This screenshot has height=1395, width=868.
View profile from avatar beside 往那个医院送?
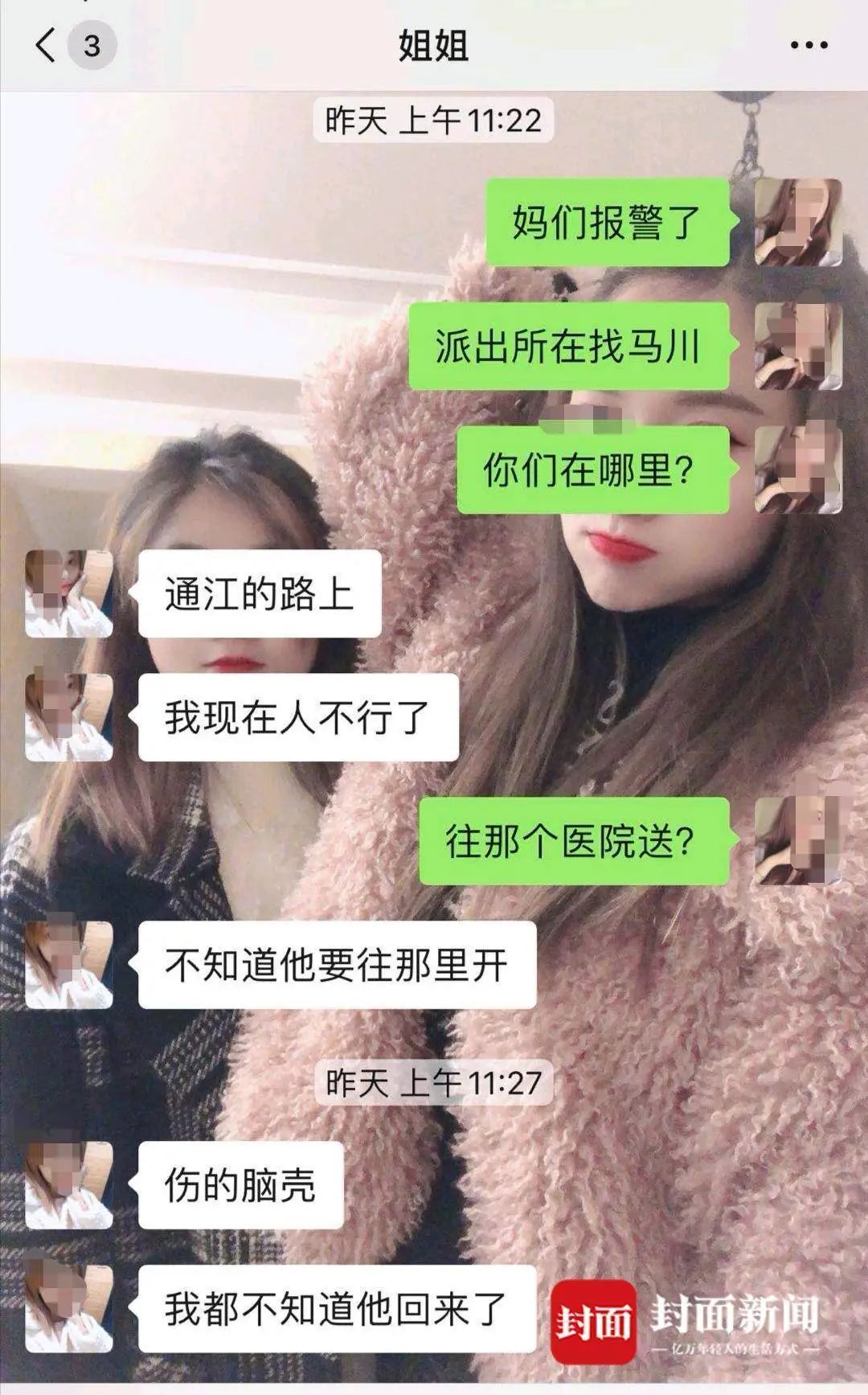coord(798,841)
